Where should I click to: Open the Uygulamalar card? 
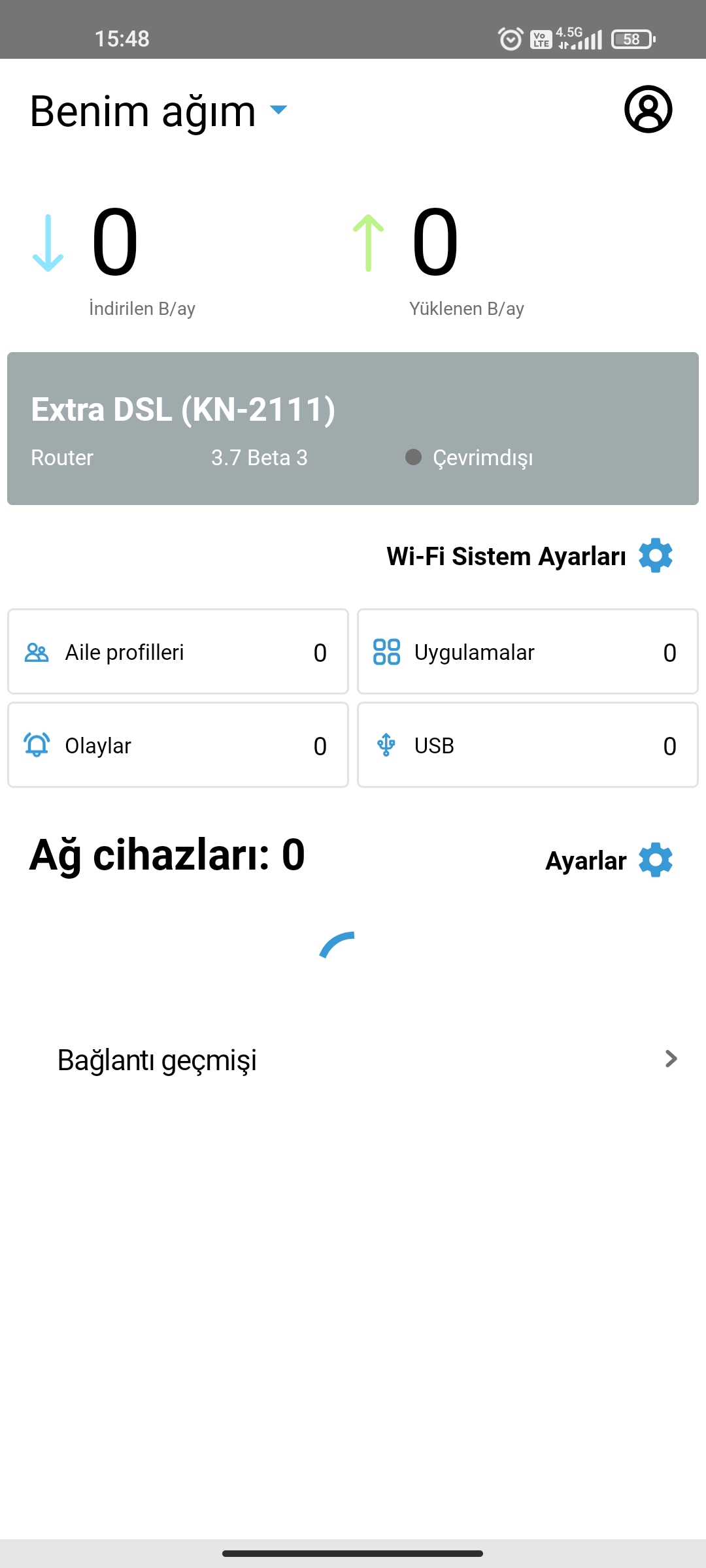pyautogui.click(x=528, y=651)
